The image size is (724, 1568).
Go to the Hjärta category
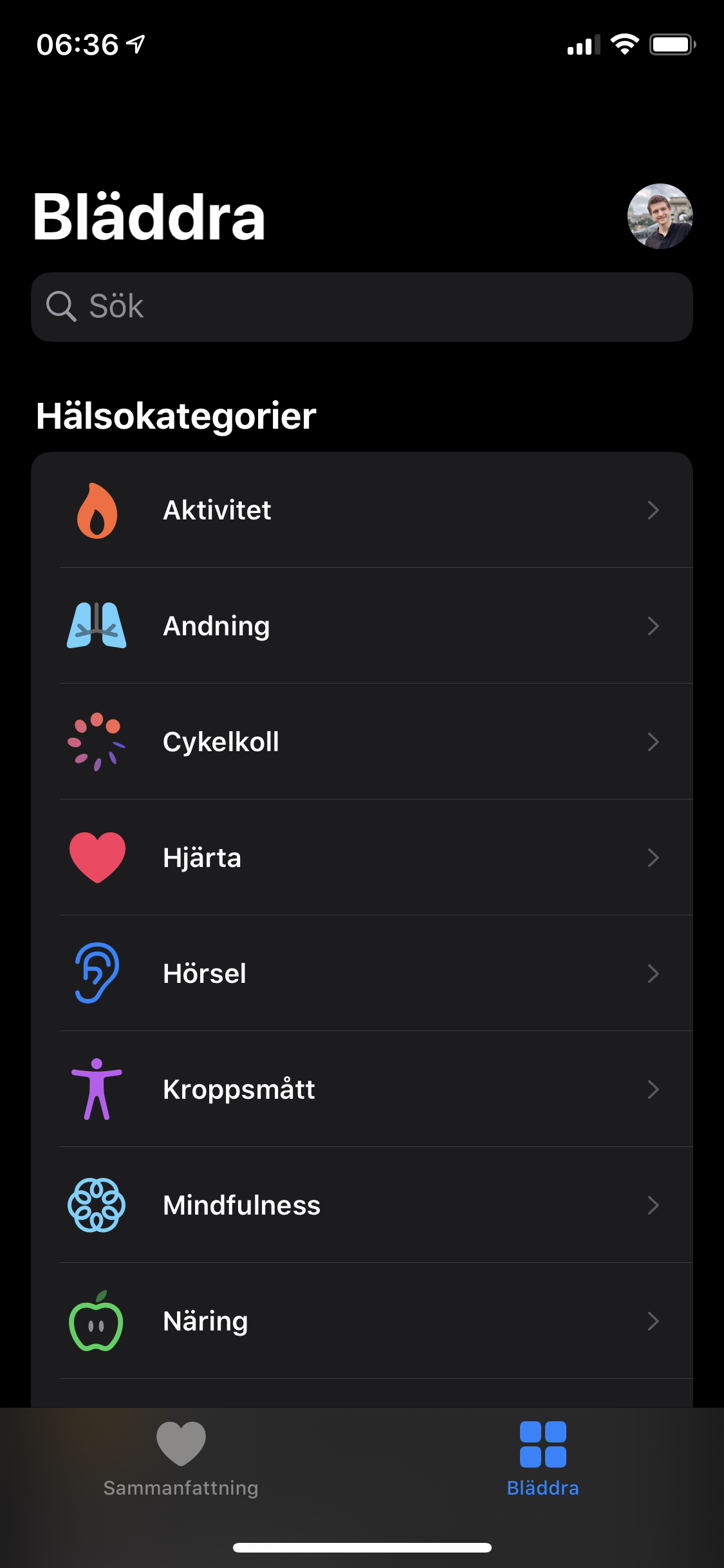pos(362,857)
